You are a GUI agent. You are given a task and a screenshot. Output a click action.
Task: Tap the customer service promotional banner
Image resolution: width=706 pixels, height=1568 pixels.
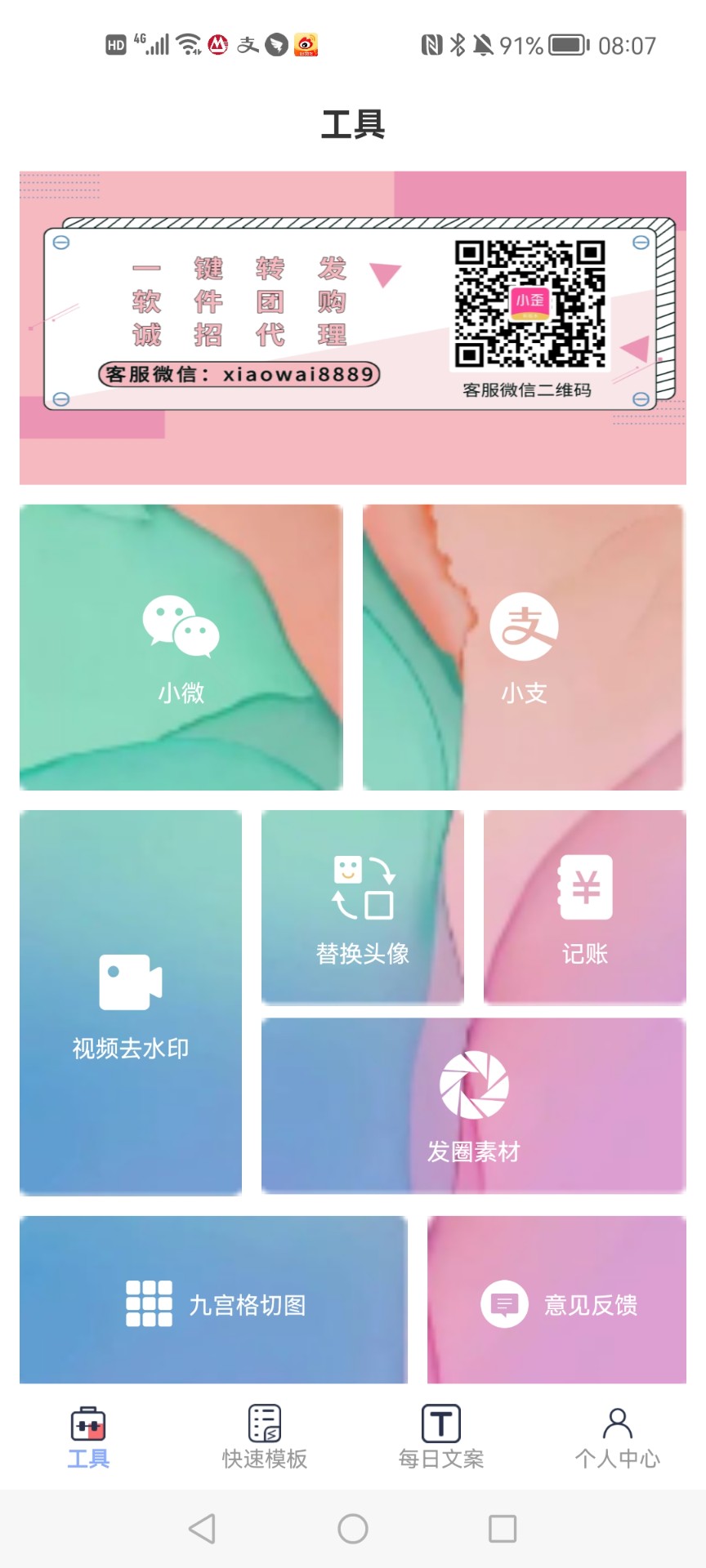pyautogui.click(x=353, y=327)
